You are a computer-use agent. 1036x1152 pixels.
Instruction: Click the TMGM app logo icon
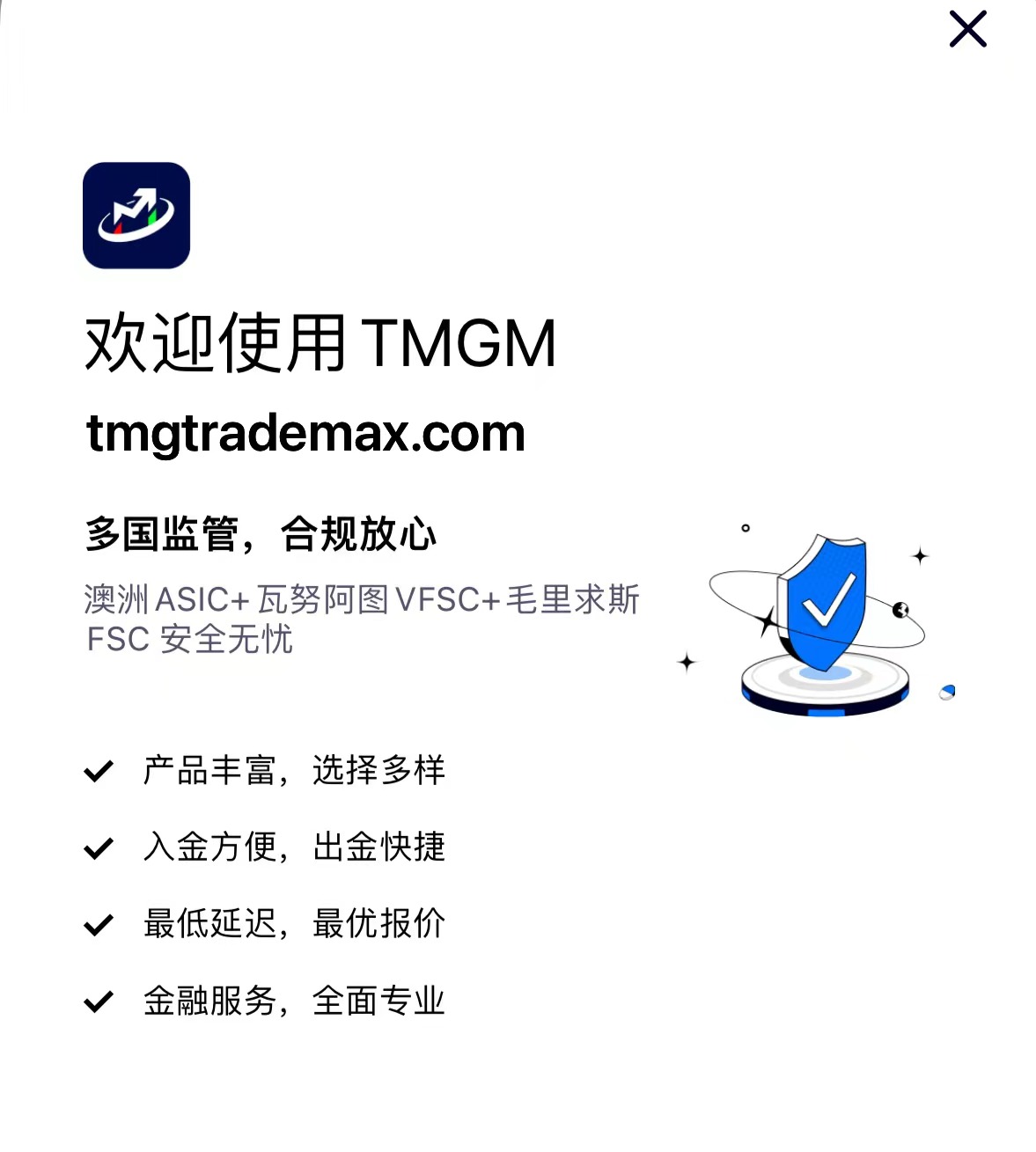tap(136, 216)
